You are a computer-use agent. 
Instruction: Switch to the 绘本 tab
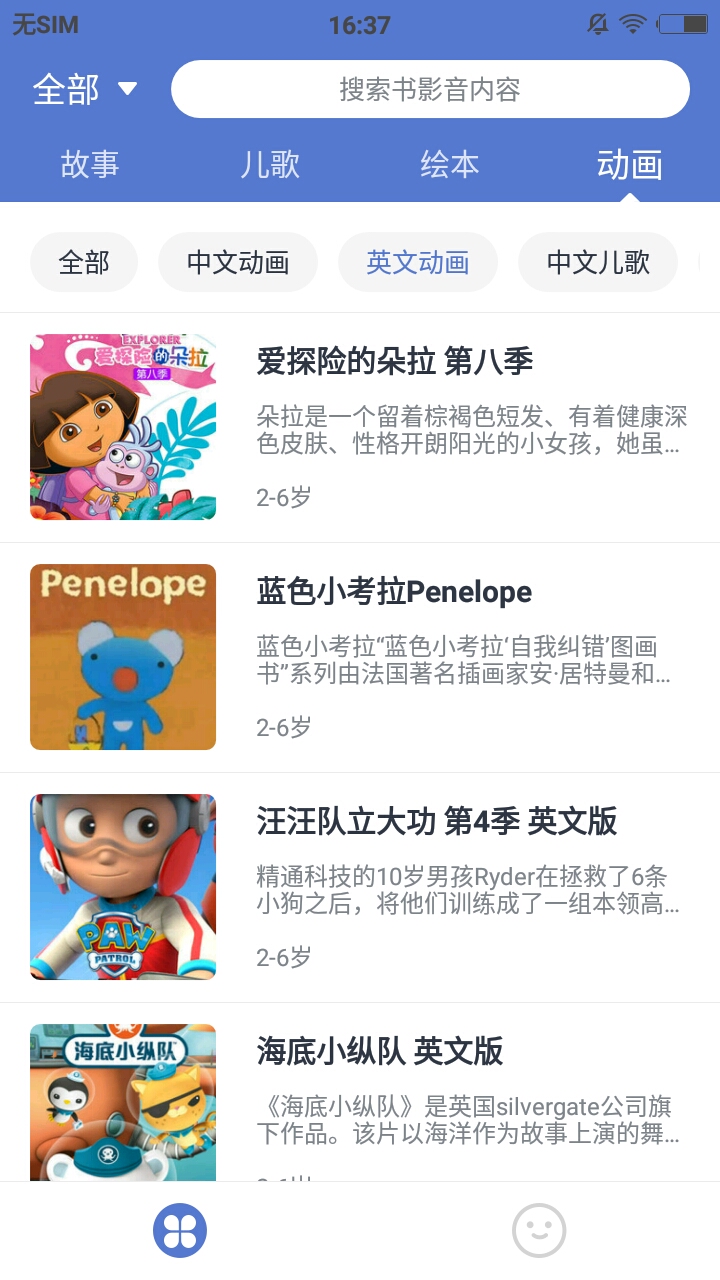(450, 164)
